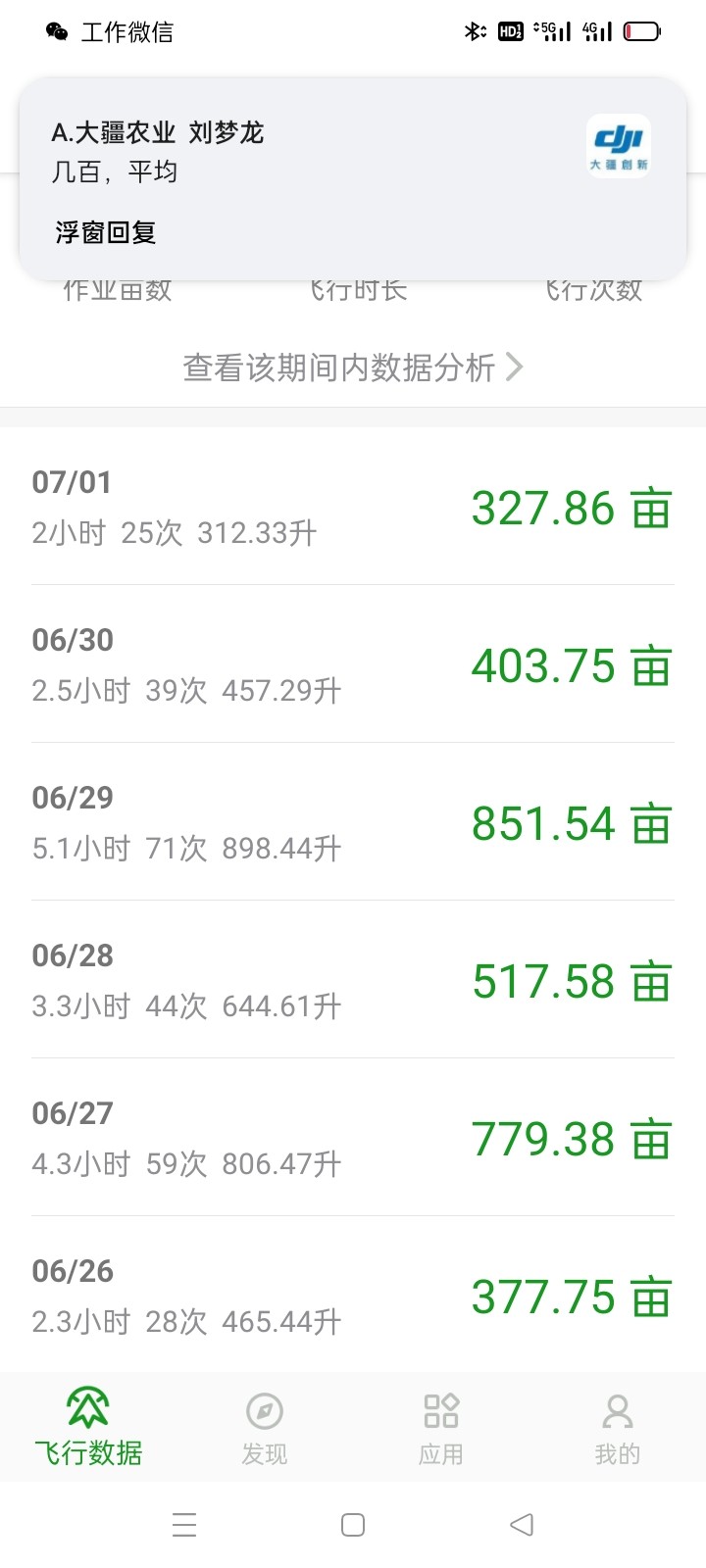Open the 06/26 flight record
Image resolution: width=706 pixels, height=1568 pixels.
click(x=353, y=1295)
